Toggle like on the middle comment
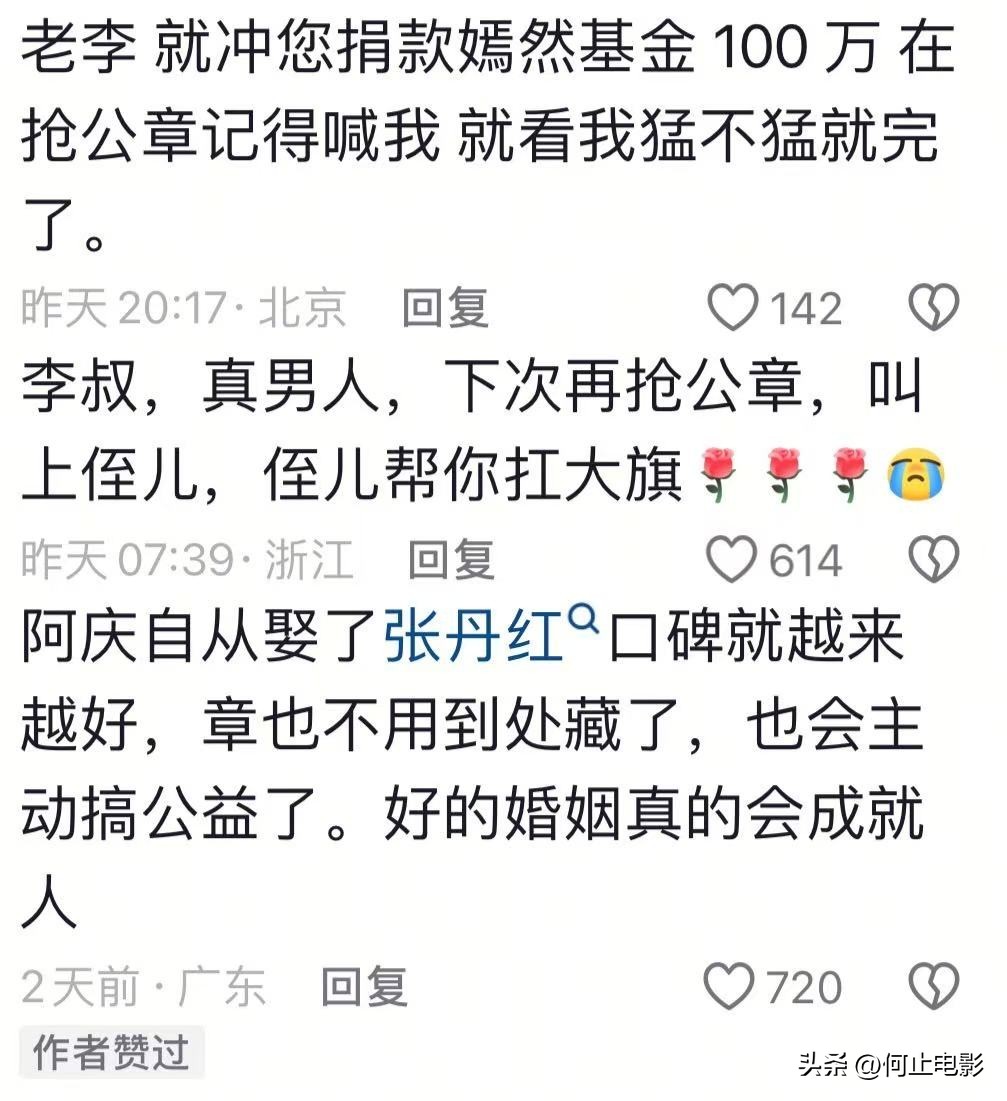1007x1101 pixels. [x=733, y=560]
